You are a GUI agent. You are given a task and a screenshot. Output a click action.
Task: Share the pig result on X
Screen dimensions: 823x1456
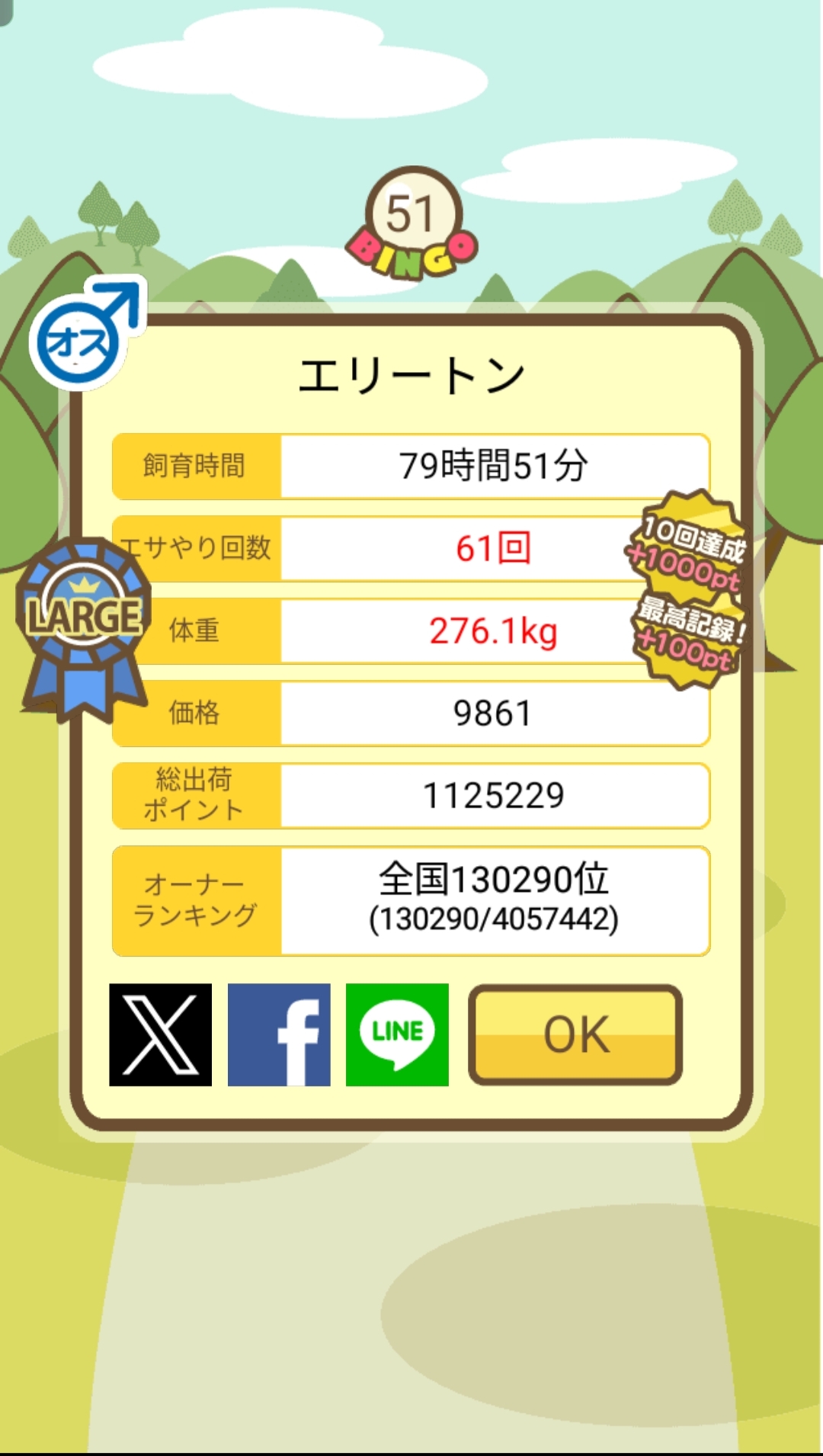click(161, 1034)
